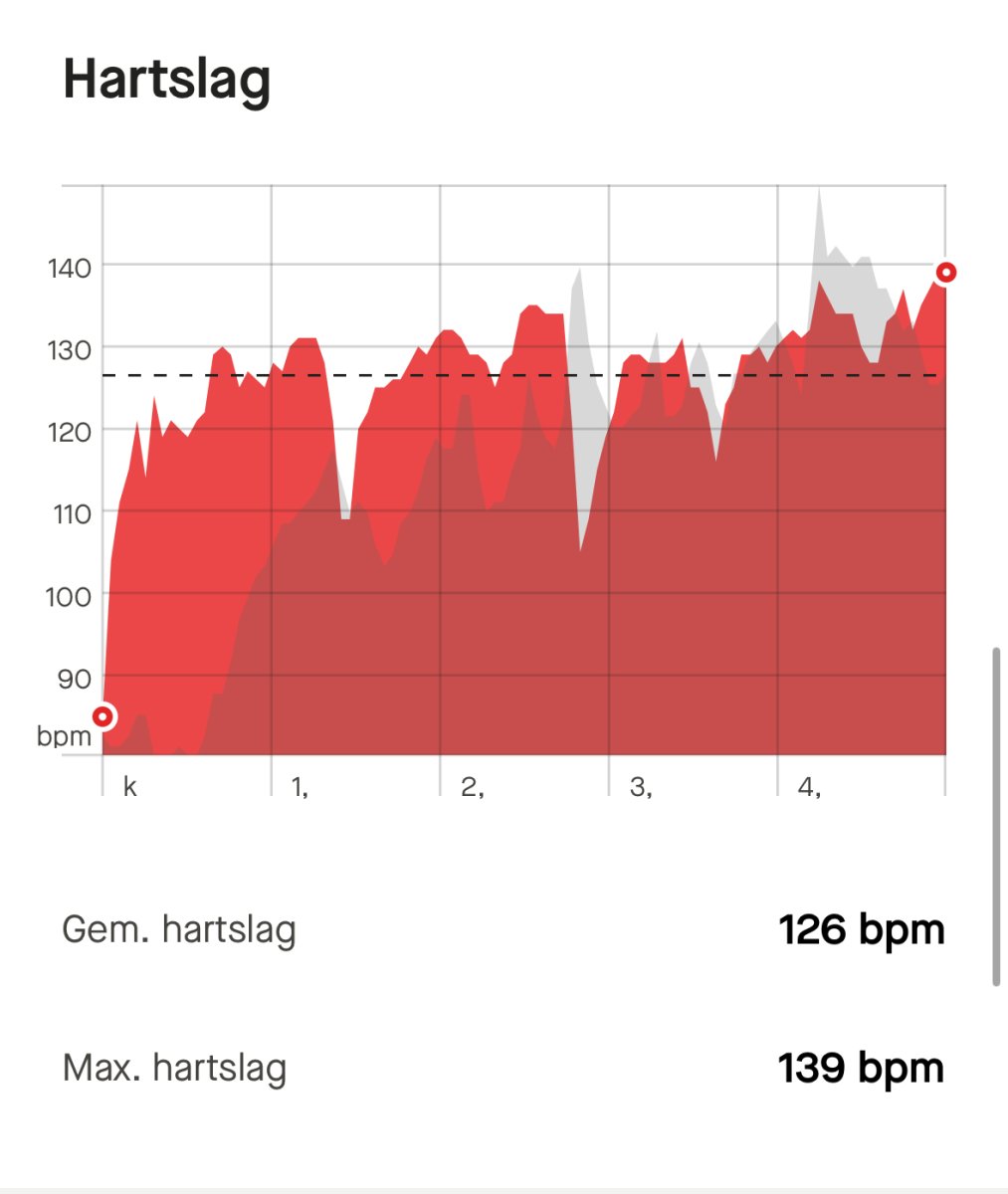Tap the start point marker on the heart rate chart
The height and width of the screenshot is (1194, 1008).
pos(101,716)
